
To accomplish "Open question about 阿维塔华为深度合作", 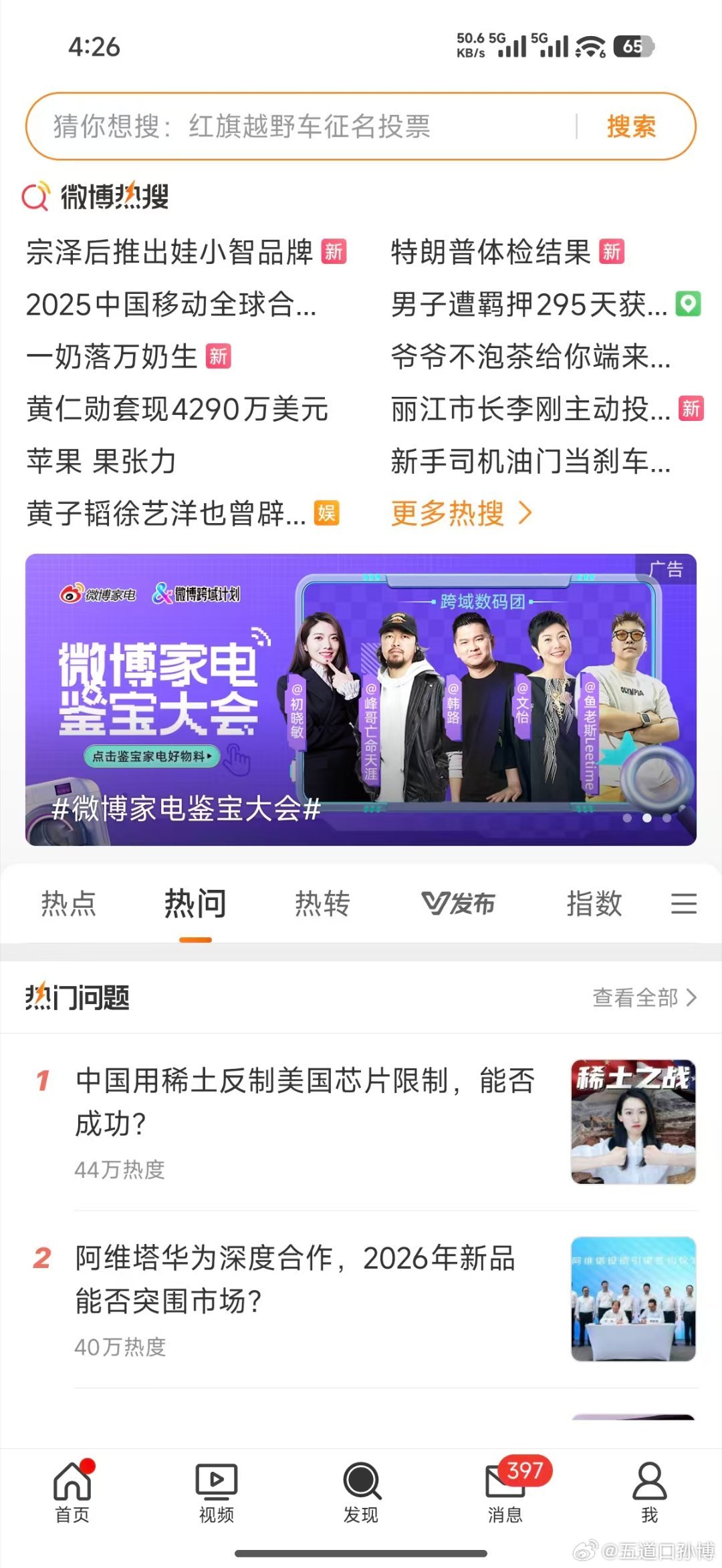I will coord(295,1279).
